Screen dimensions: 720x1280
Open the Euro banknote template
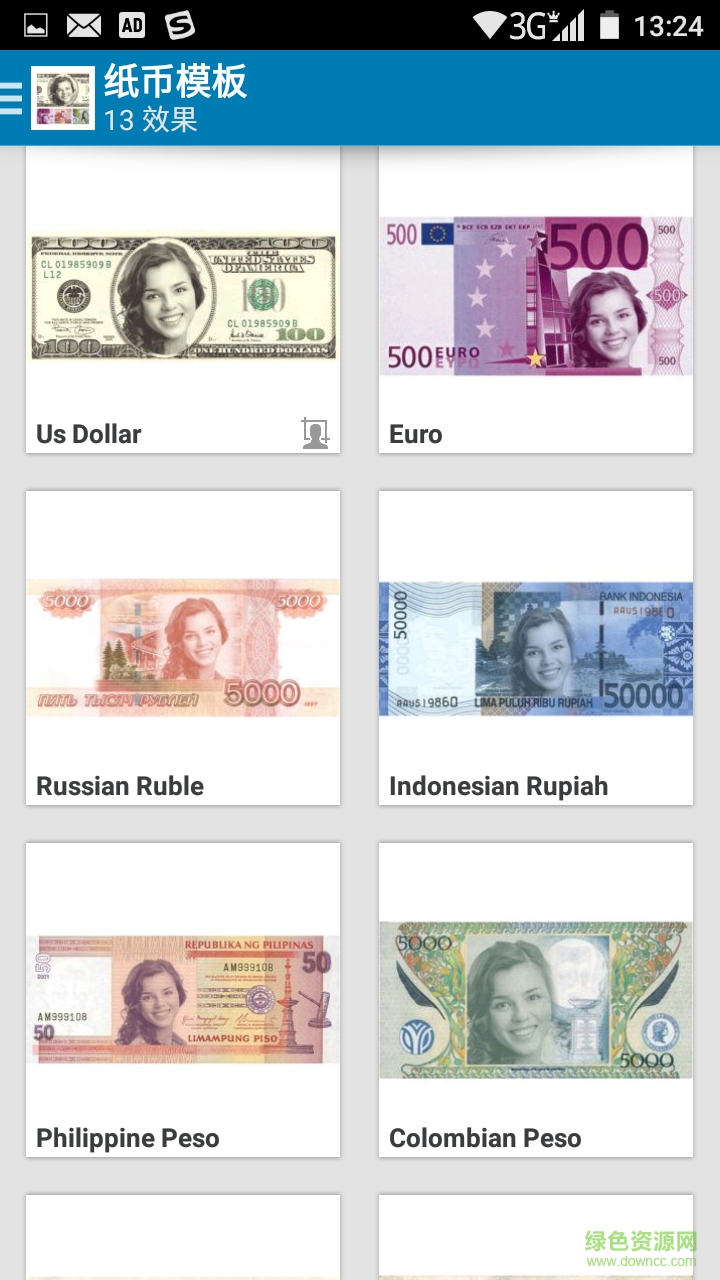535,298
